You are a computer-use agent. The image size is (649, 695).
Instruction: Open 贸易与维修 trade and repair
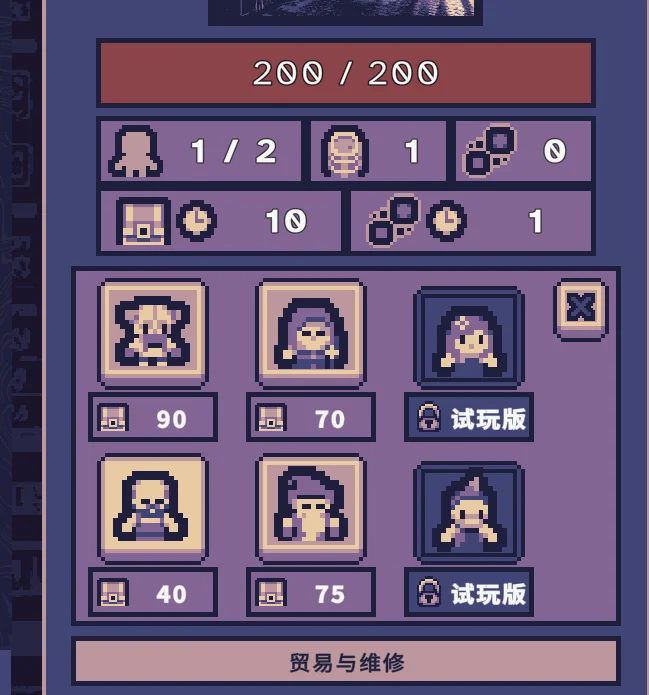click(x=346, y=662)
